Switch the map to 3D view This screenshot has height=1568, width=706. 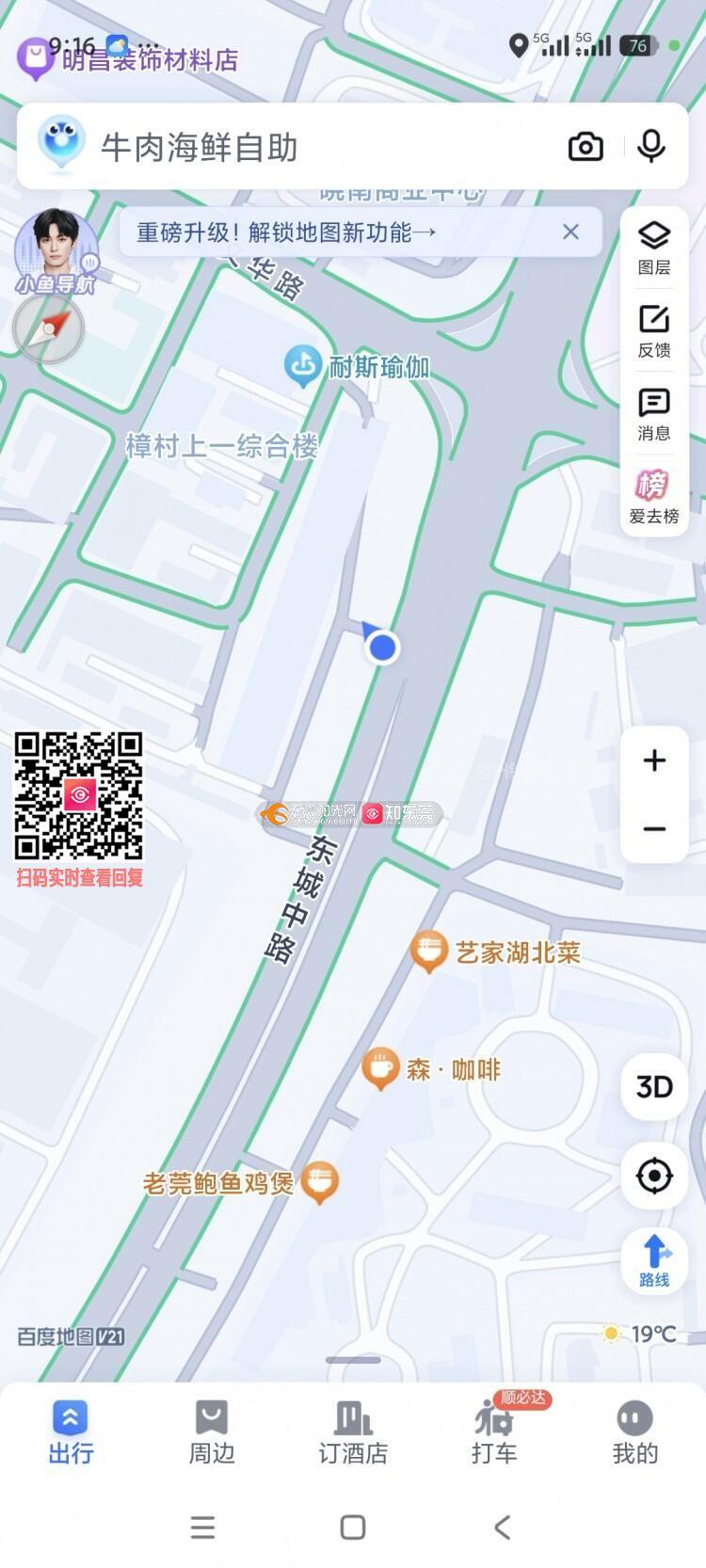[654, 1087]
